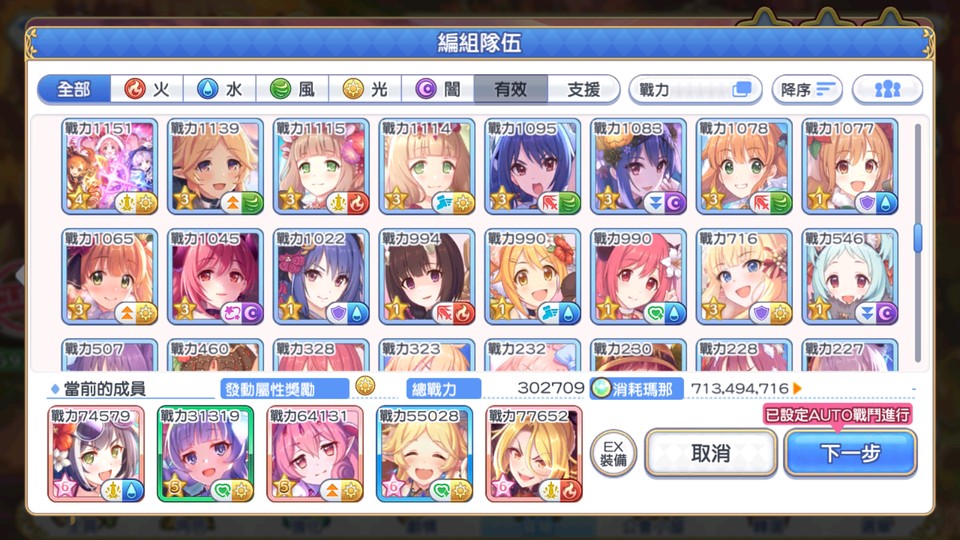Select character with 戰力1151
The height and width of the screenshot is (540, 960).
pyautogui.click(x=109, y=167)
